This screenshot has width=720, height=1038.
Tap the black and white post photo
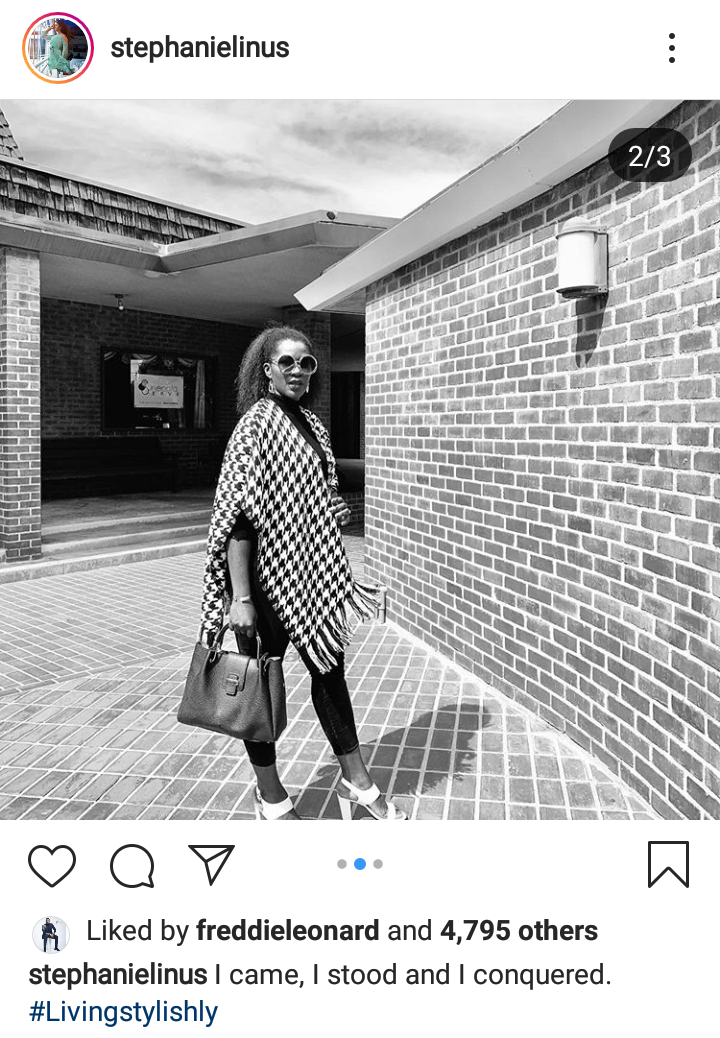pos(360,460)
